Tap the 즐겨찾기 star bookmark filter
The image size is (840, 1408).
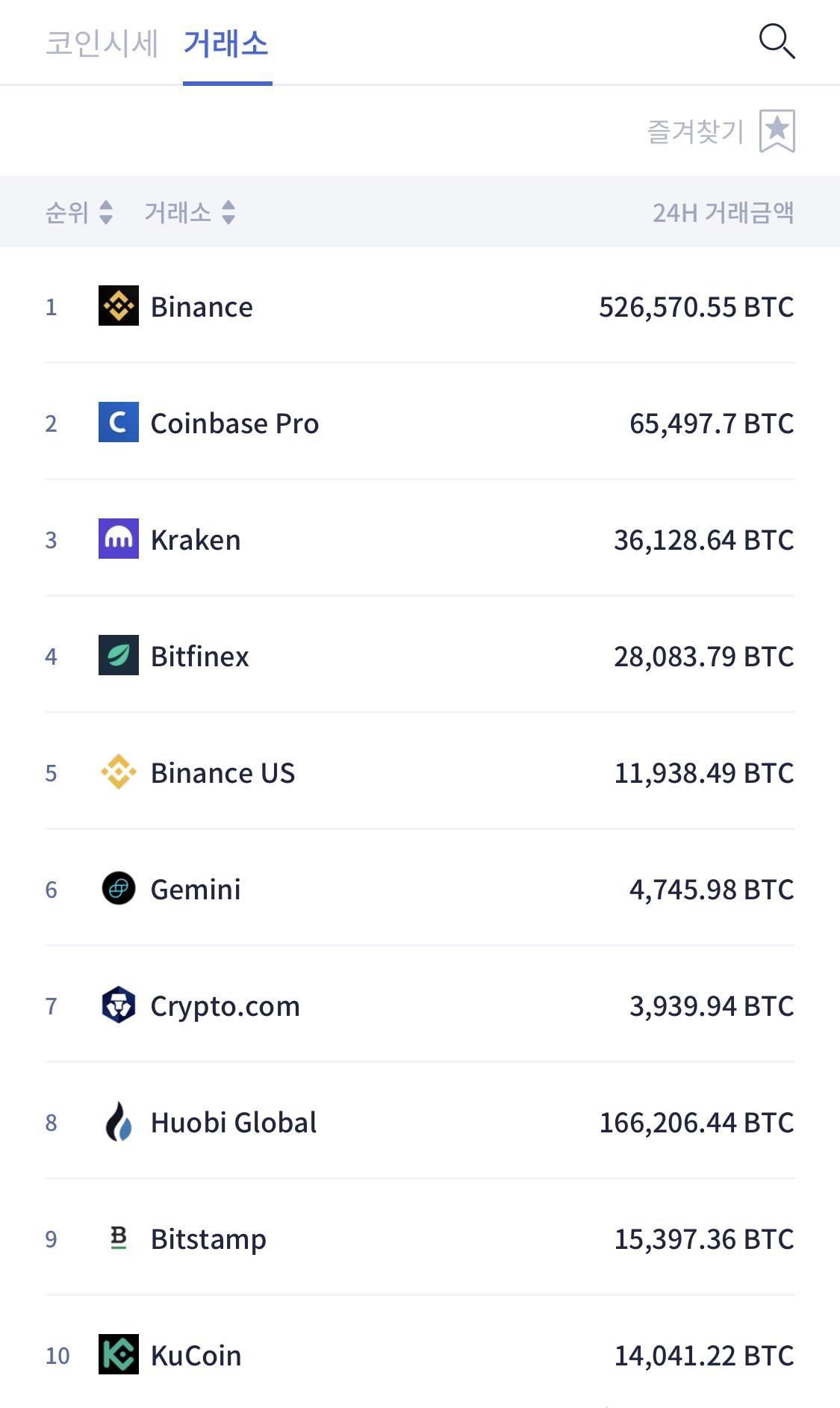point(721,131)
